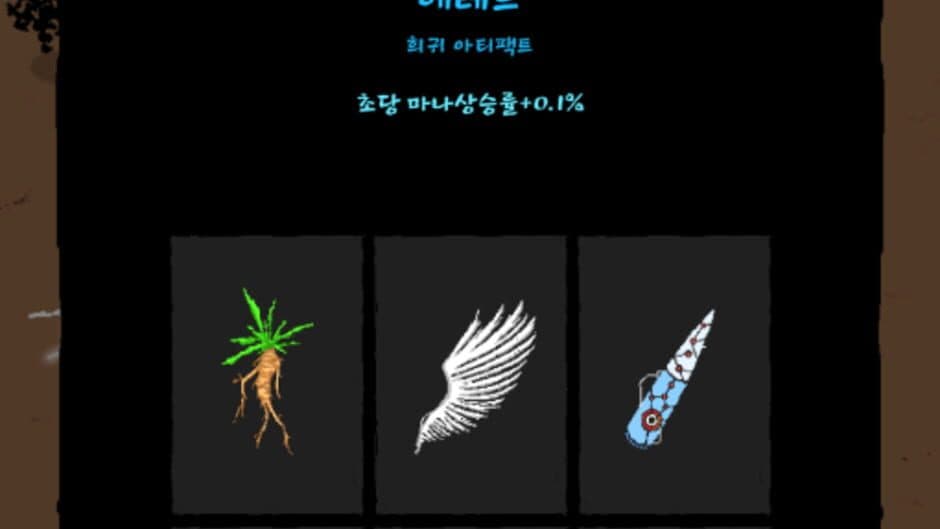The height and width of the screenshot is (529, 940).
Task: Select the mandrake root artifact card
Action: coord(266,374)
